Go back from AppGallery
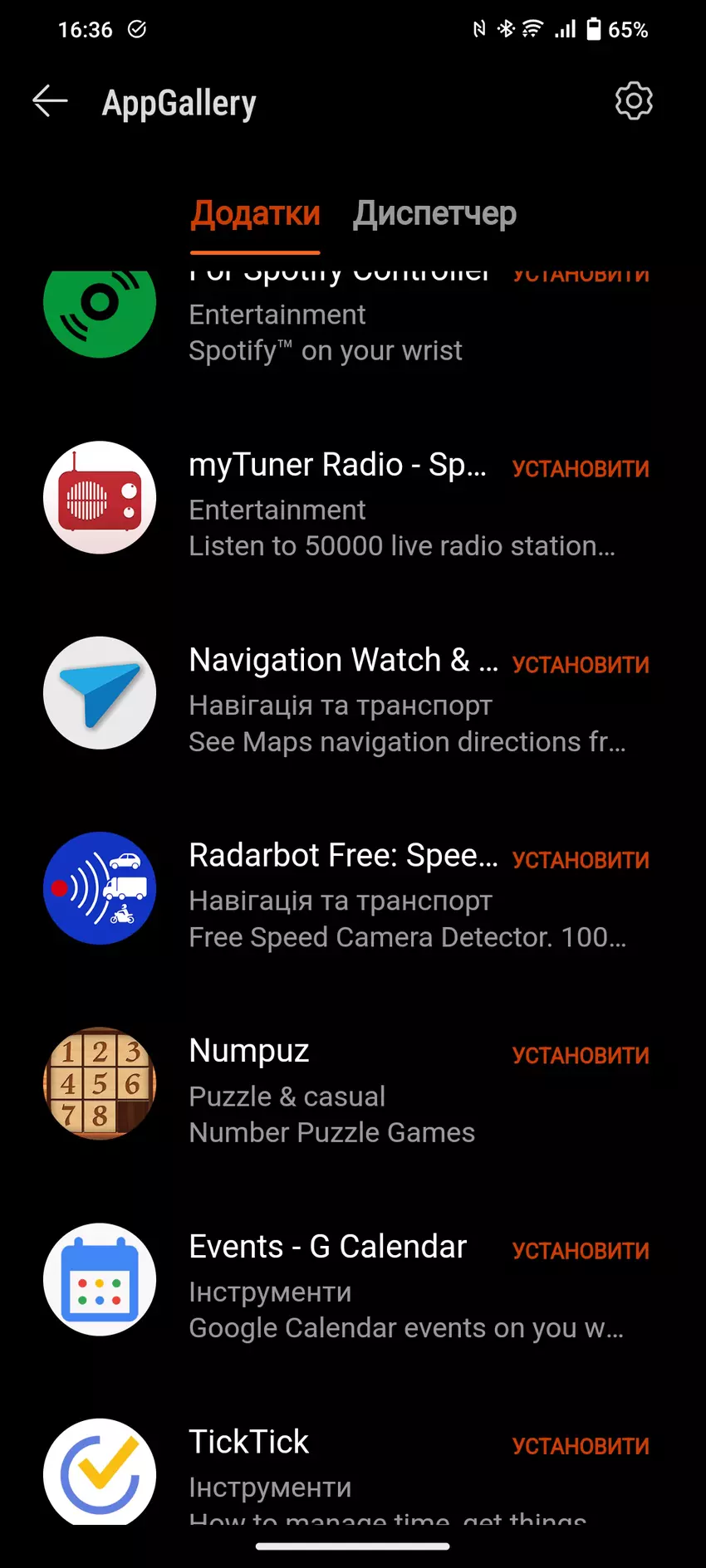 tap(50, 102)
